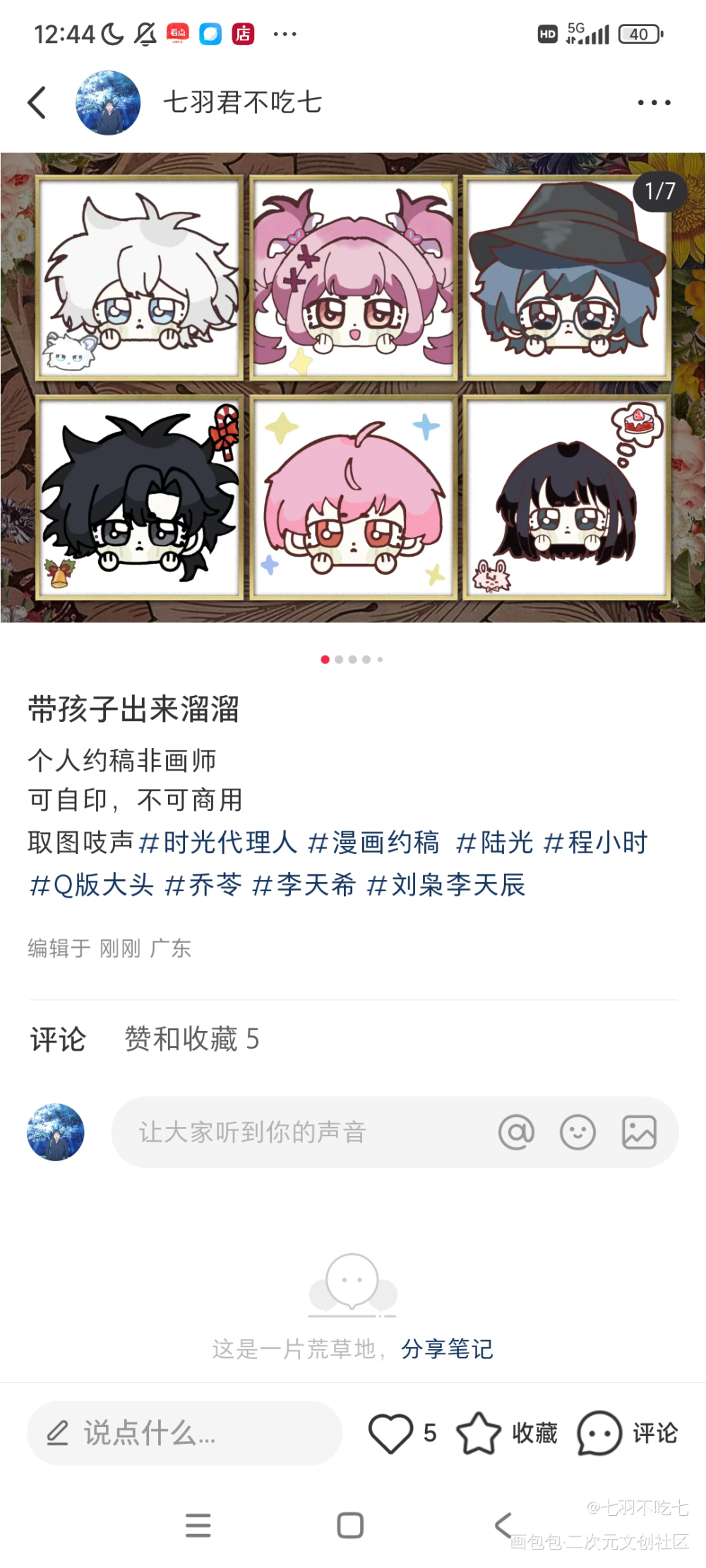Open the emoji picker in comment box
Image resolution: width=706 pixels, height=1568 pixels.
pyautogui.click(x=578, y=1132)
